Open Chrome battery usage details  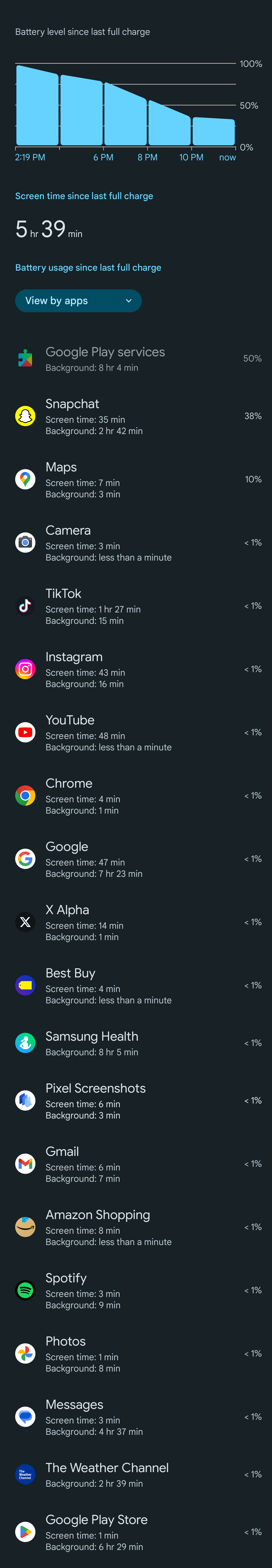(x=136, y=796)
